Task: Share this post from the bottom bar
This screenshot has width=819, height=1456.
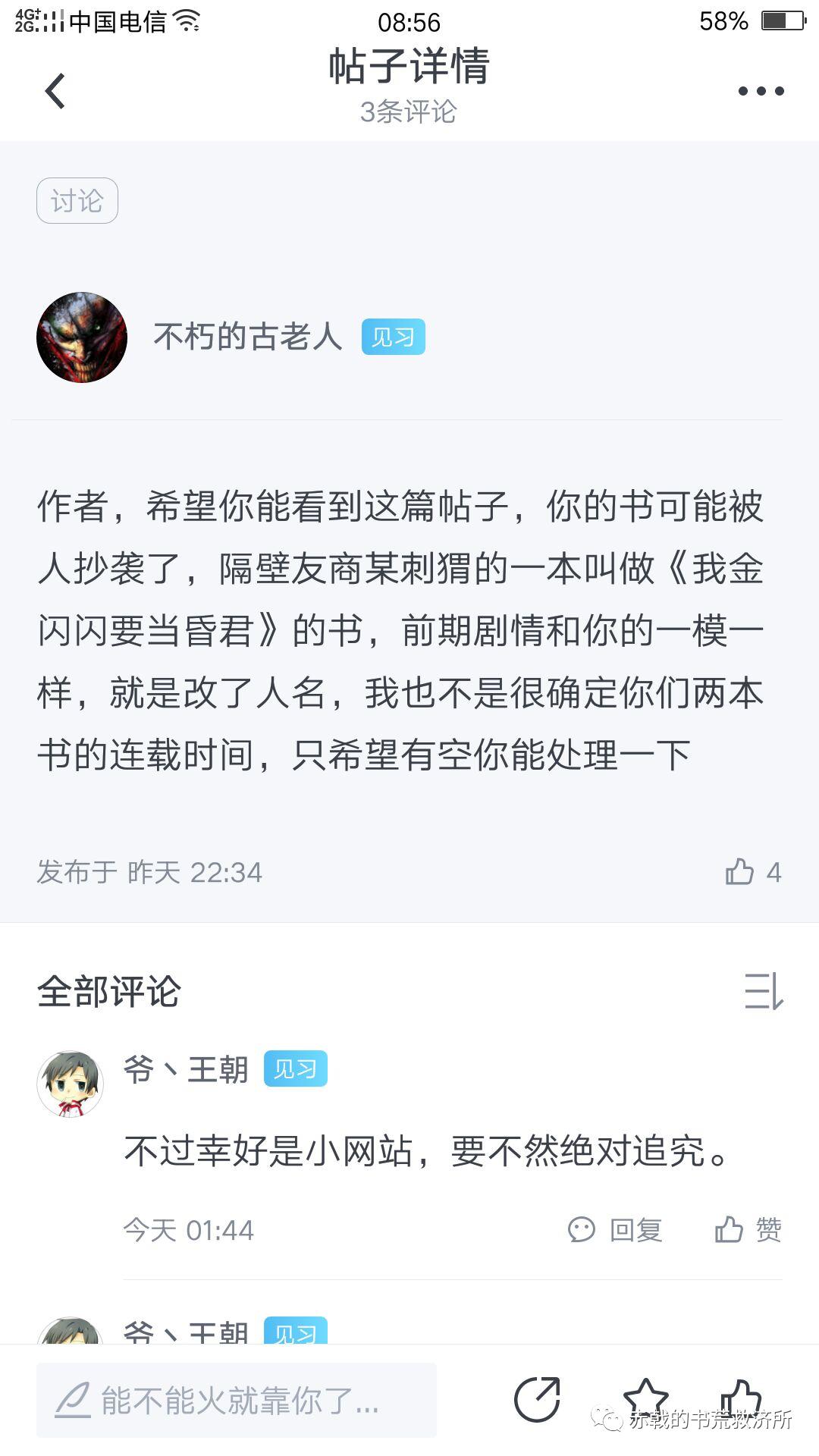Action: coord(537,1399)
